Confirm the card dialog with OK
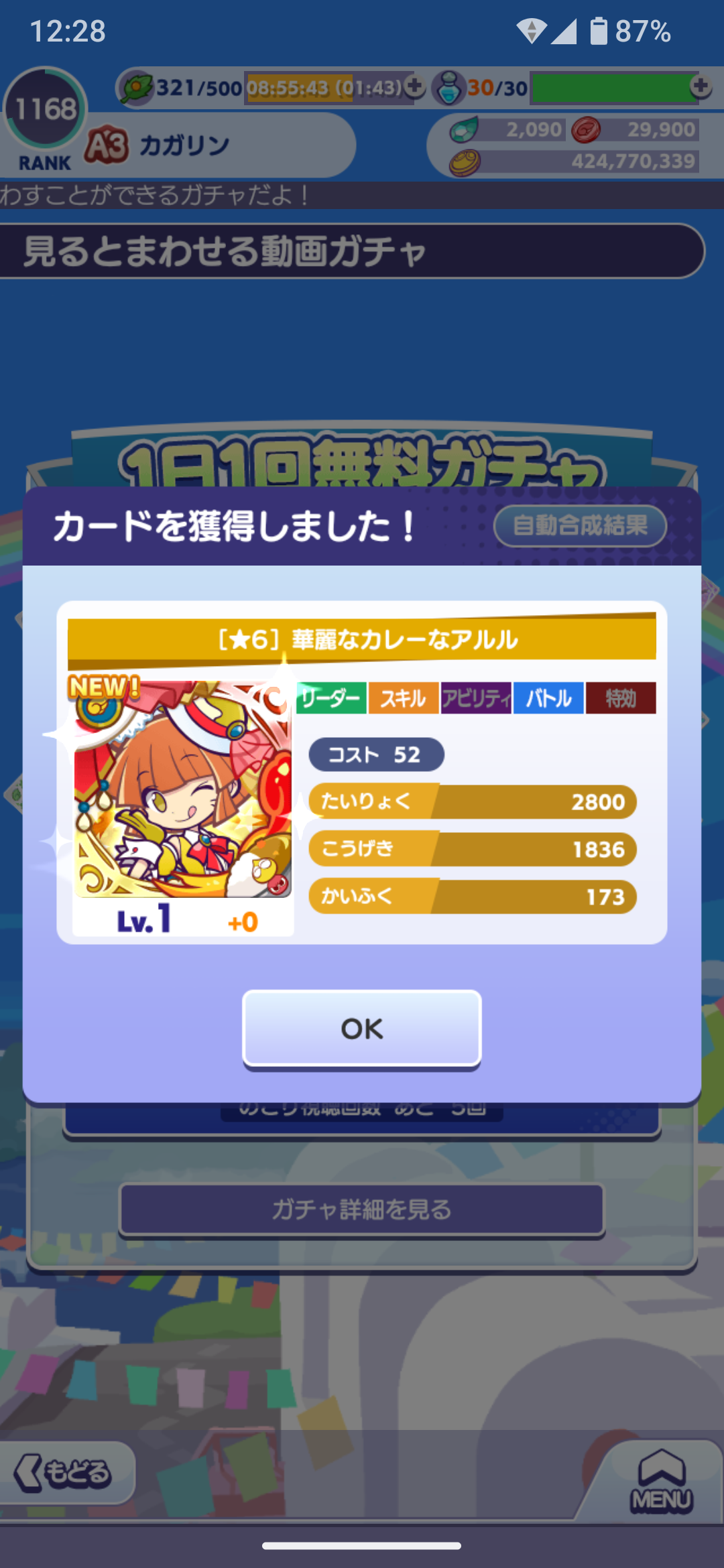 click(x=361, y=1029)
